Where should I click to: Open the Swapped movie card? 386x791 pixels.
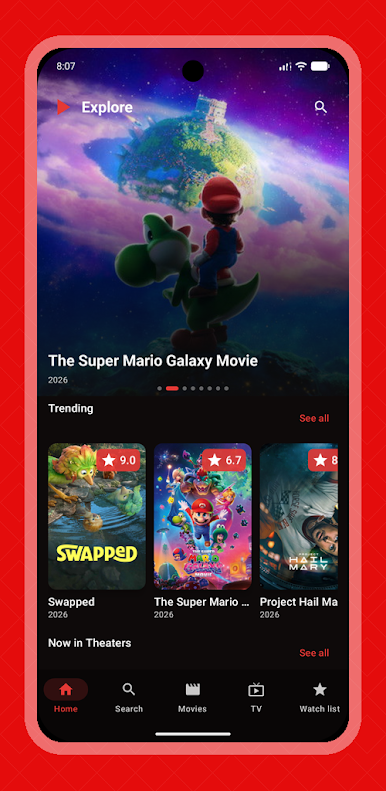97,532
